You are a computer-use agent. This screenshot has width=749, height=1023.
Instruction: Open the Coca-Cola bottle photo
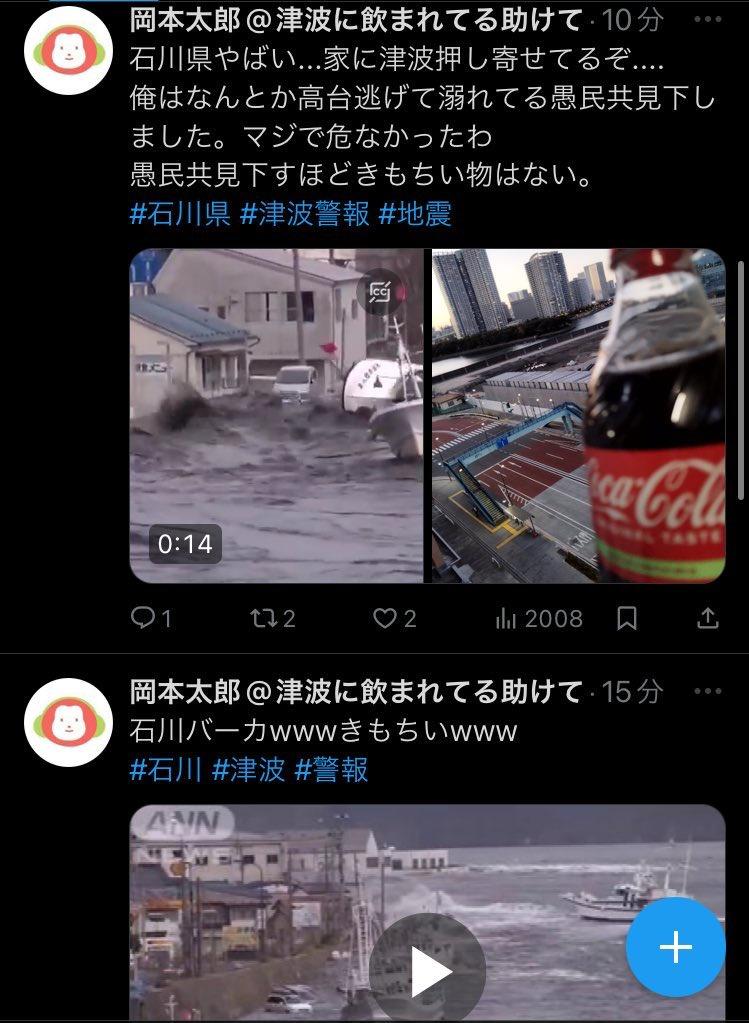[x=579, y=415]
